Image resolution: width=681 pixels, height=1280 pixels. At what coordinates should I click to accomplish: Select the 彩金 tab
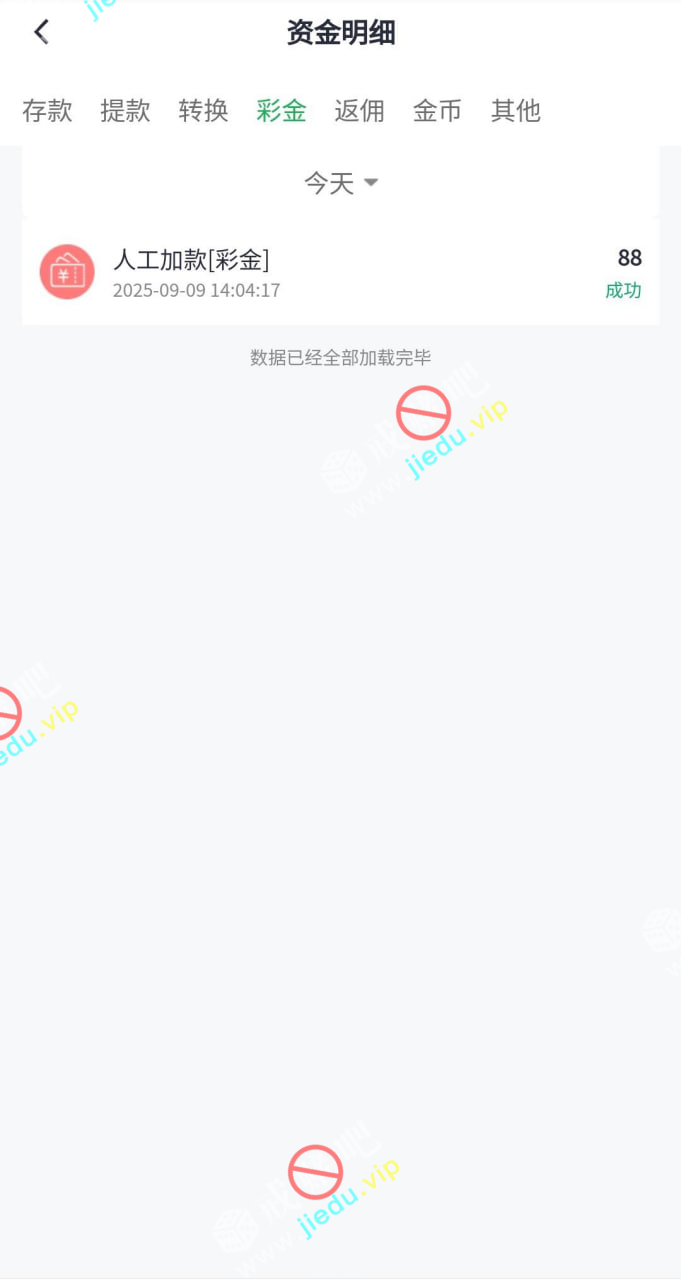(281, 110)
